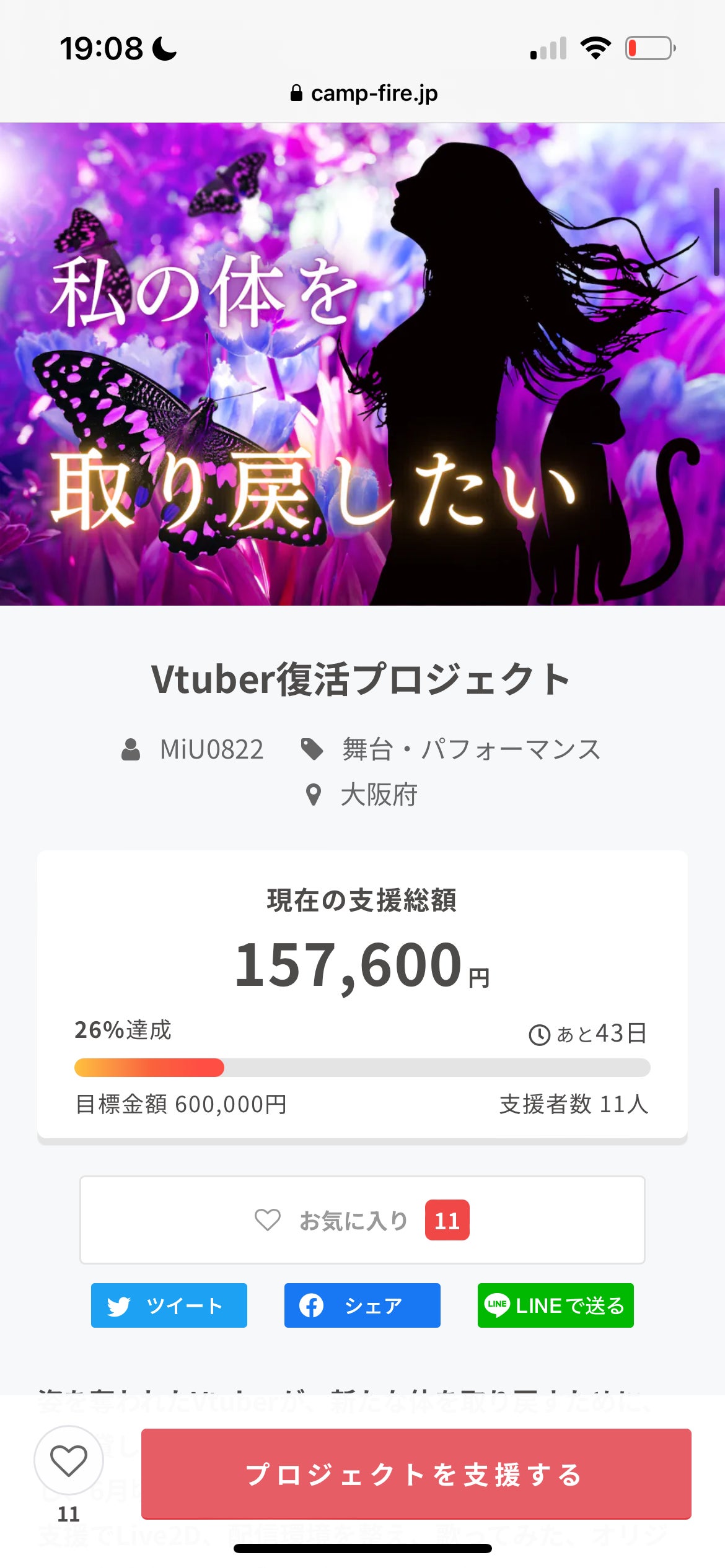The height and width of the screenshot is (1568, 725).
Task: Share the project on Facebook シェア
Action: (362, 1305)
